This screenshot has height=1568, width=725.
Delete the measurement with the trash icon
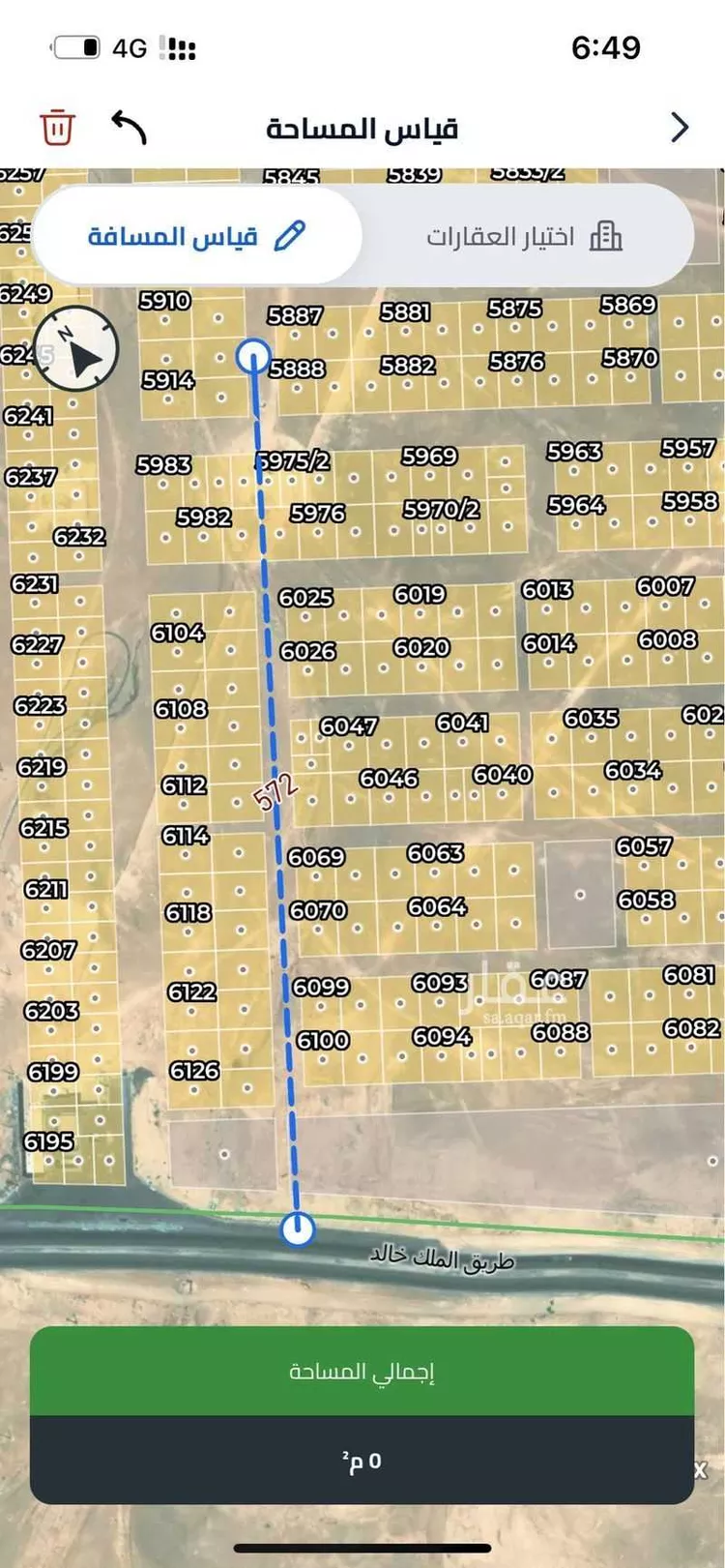point(58,127)
